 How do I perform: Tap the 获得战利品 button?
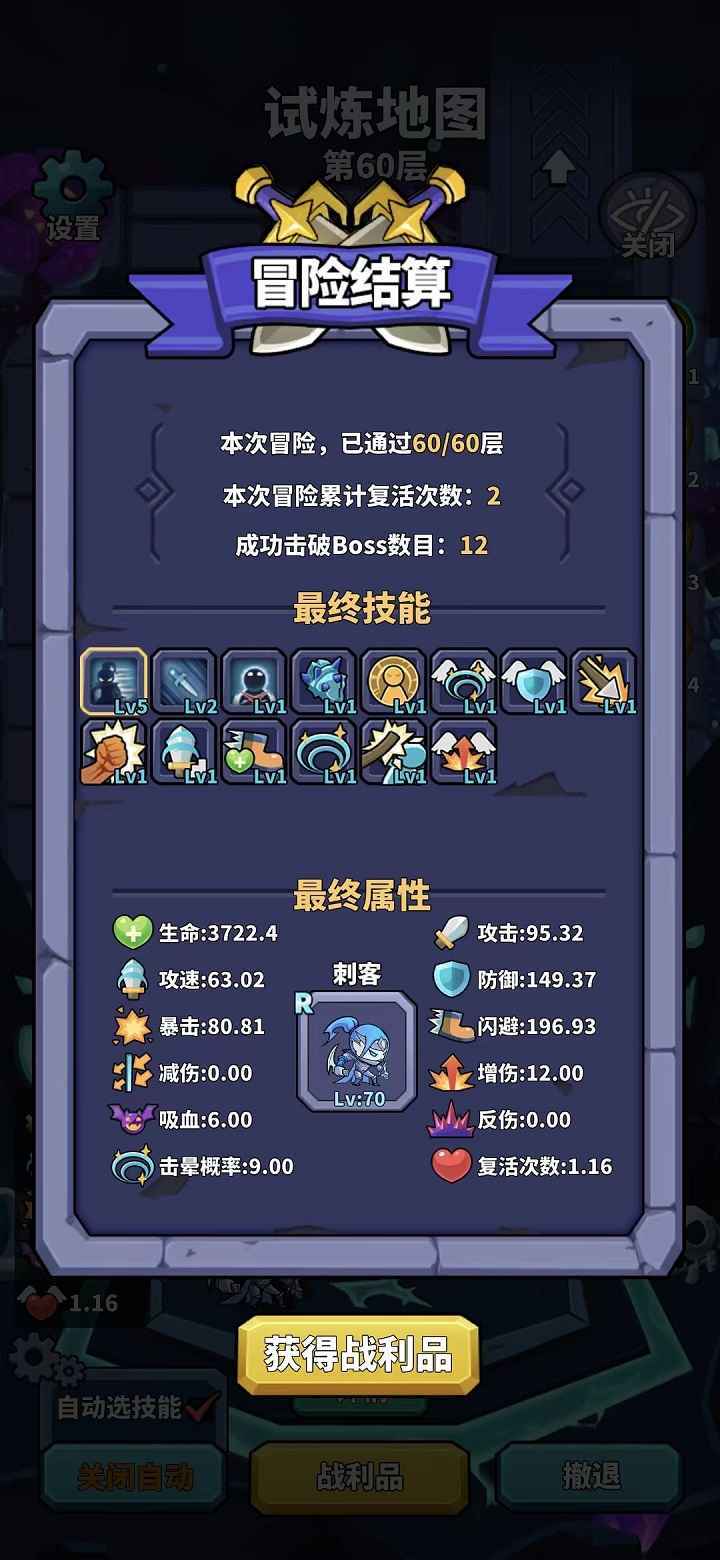coord(358,1355)
